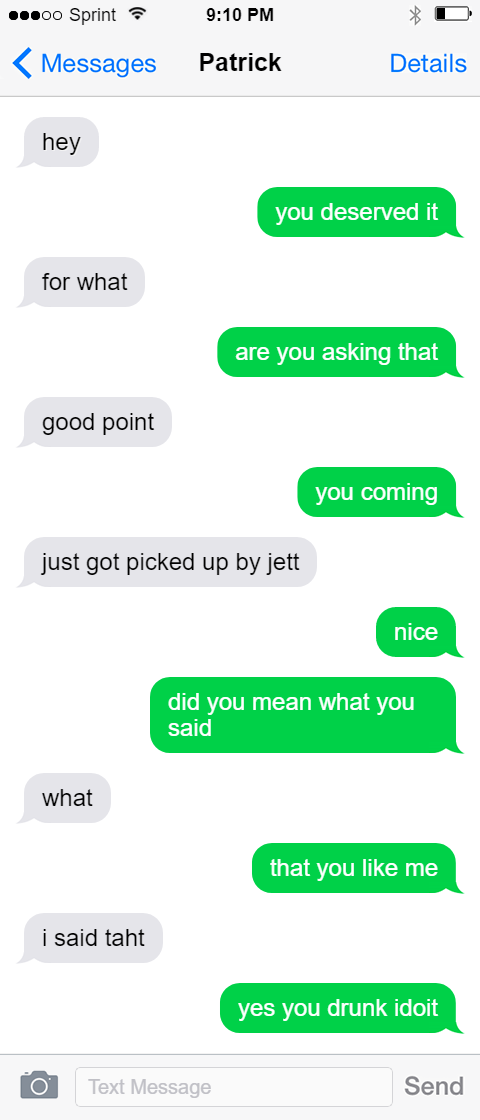480x1120 pixels.
Task: Open Details for Patrick's conversation
Action: [428, 64]
